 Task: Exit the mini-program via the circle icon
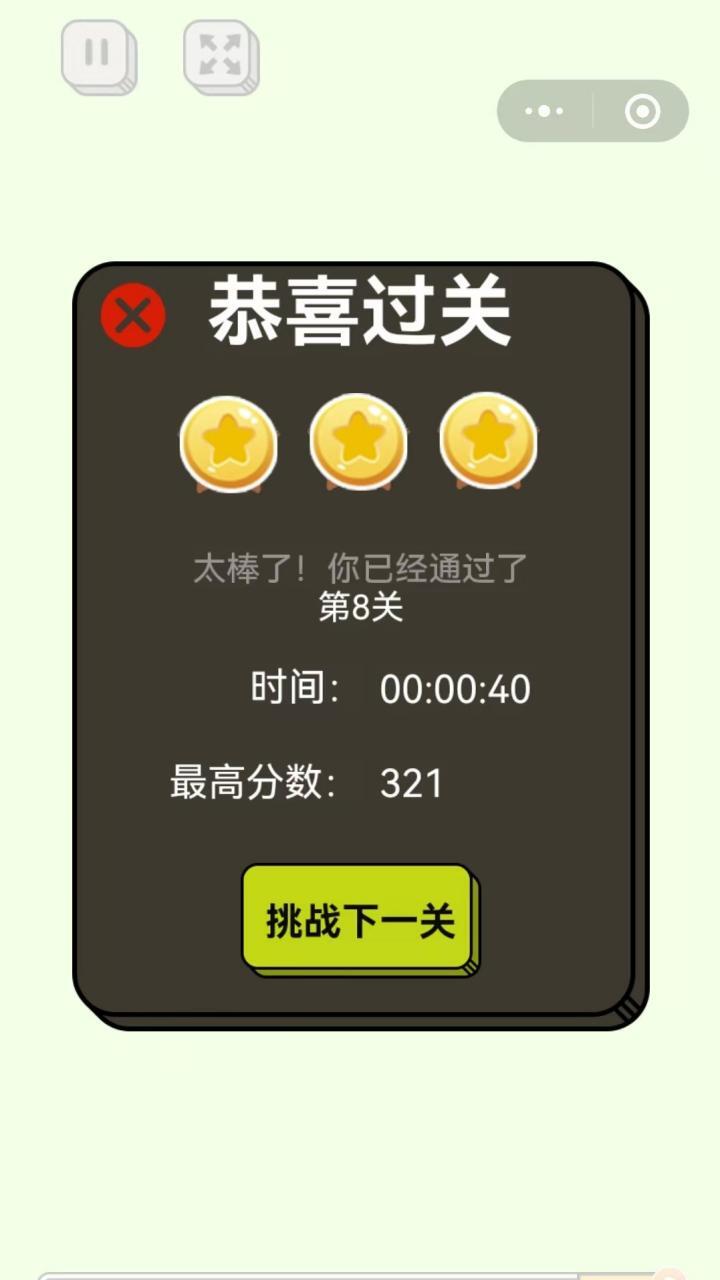point(643,111)
